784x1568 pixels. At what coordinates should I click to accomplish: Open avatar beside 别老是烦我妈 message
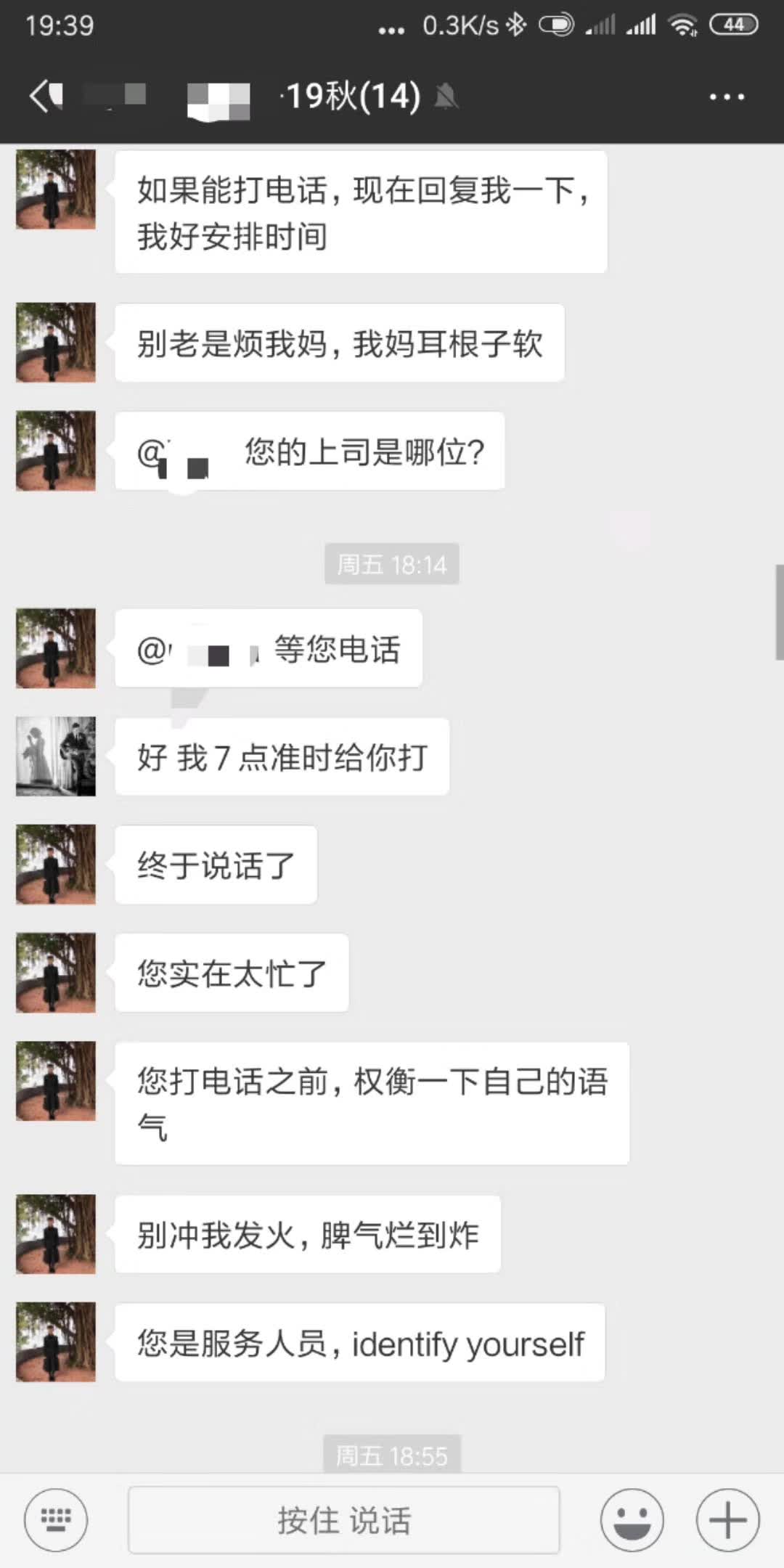tap(56, 342)
